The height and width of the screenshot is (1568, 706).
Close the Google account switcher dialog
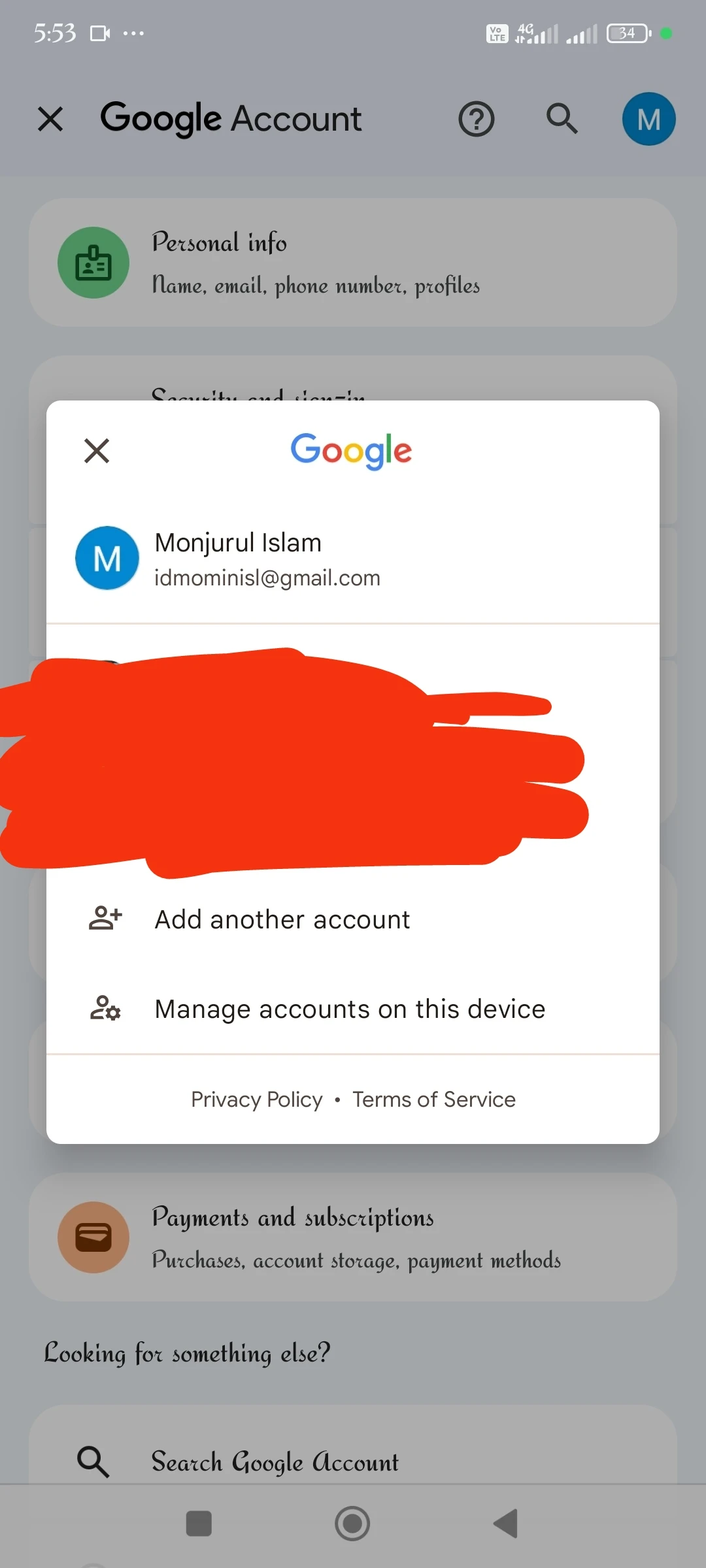97,451
